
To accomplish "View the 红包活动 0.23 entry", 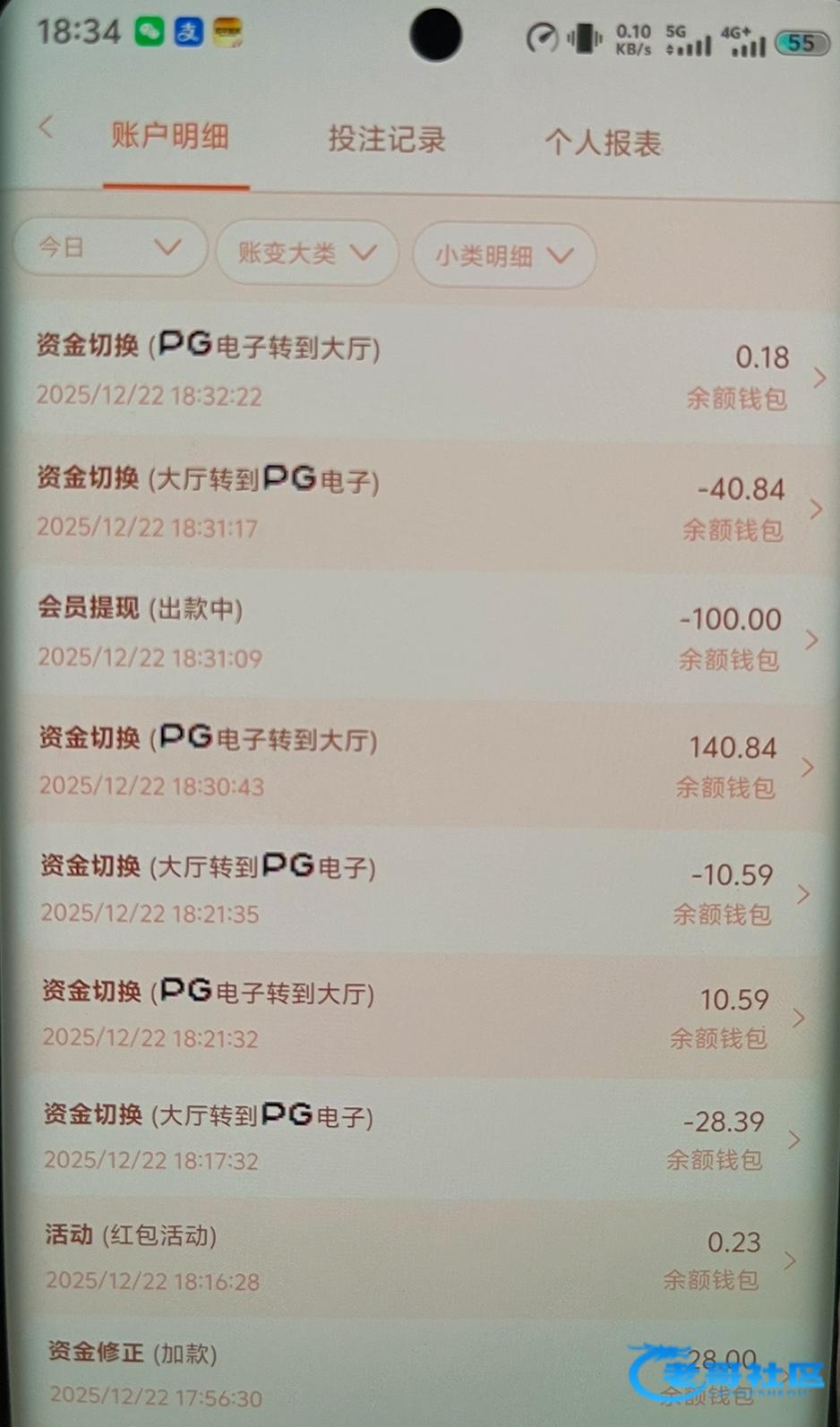I will click(421, 1258).
